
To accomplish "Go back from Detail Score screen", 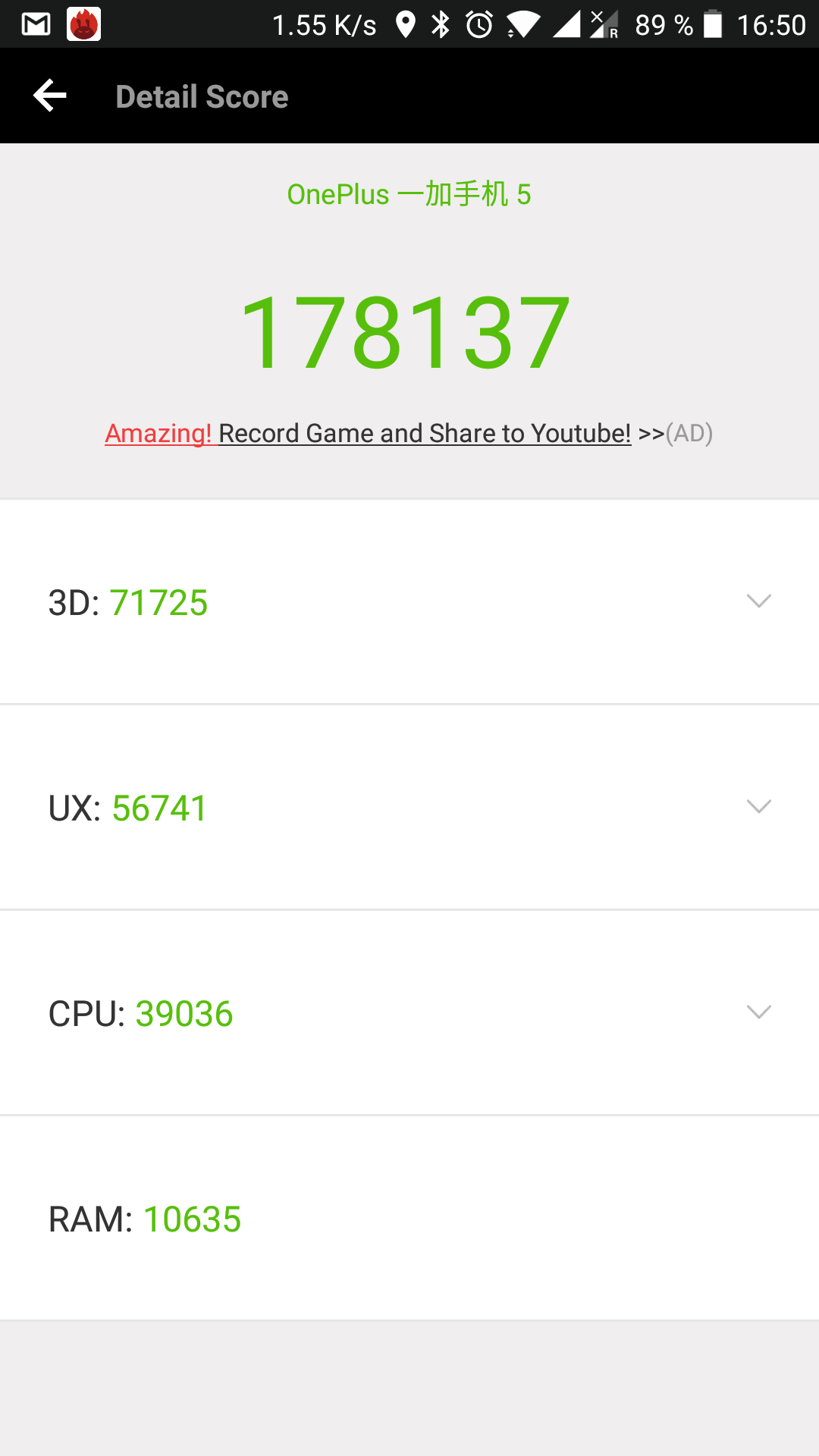I will 50,96.
